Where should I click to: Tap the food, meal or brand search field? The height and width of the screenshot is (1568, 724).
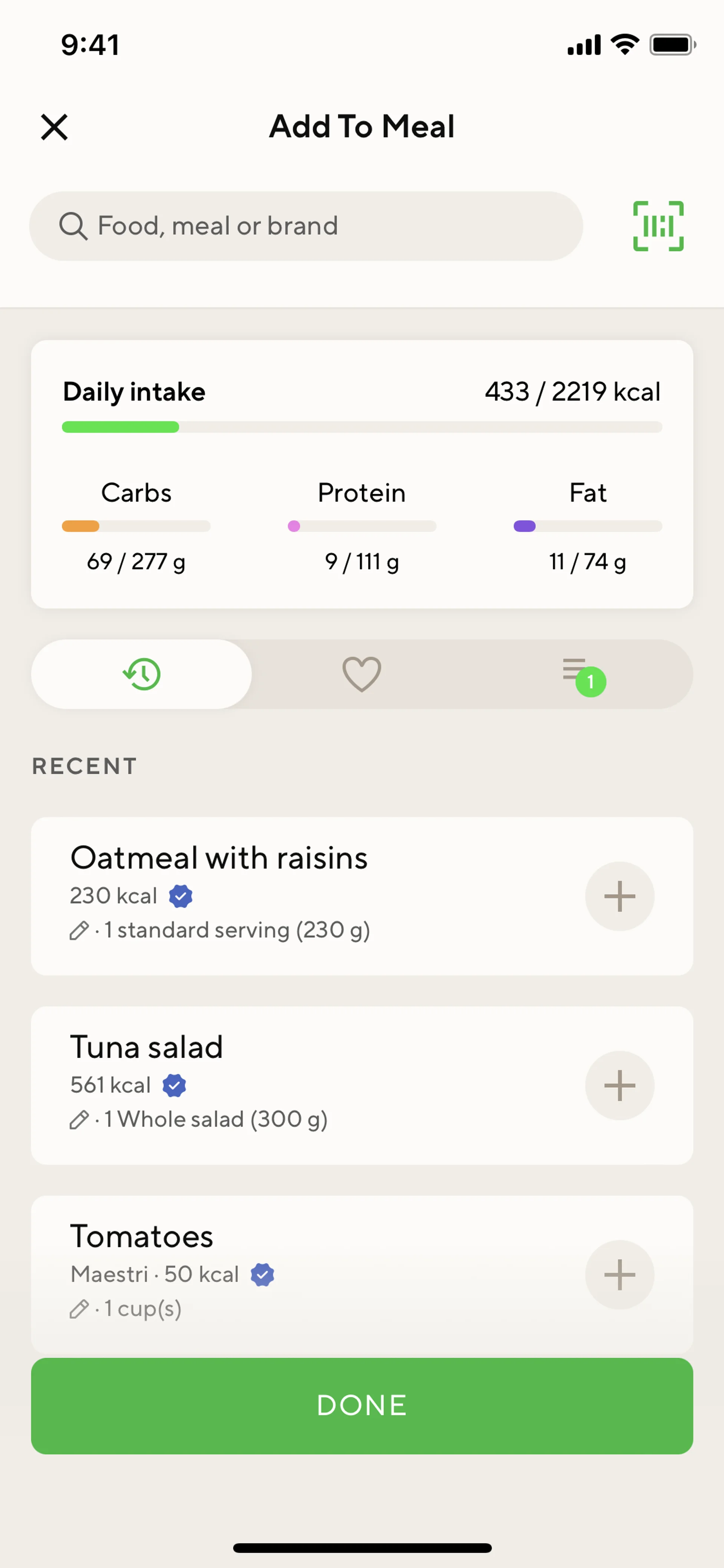[x=305, y=226]
